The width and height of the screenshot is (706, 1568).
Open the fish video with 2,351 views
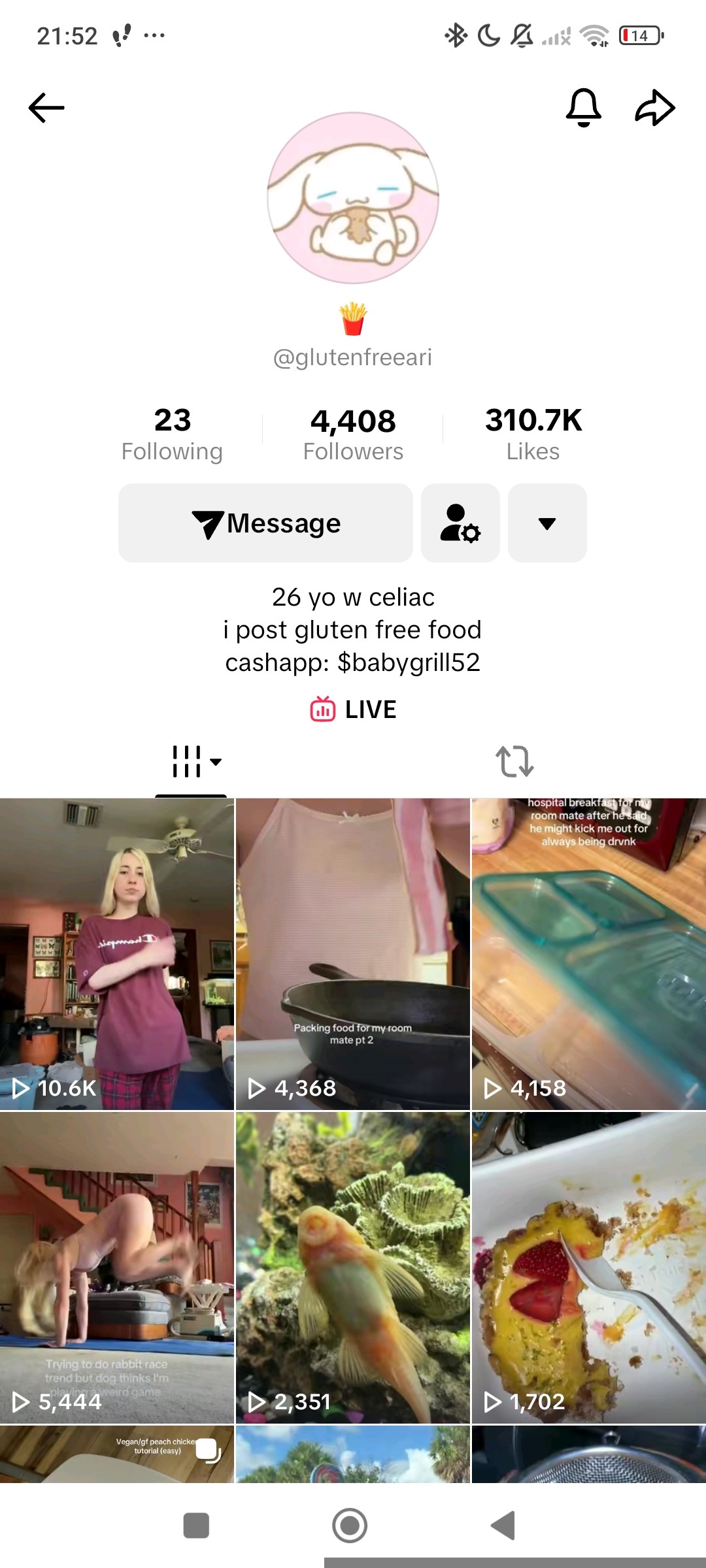352,1267
